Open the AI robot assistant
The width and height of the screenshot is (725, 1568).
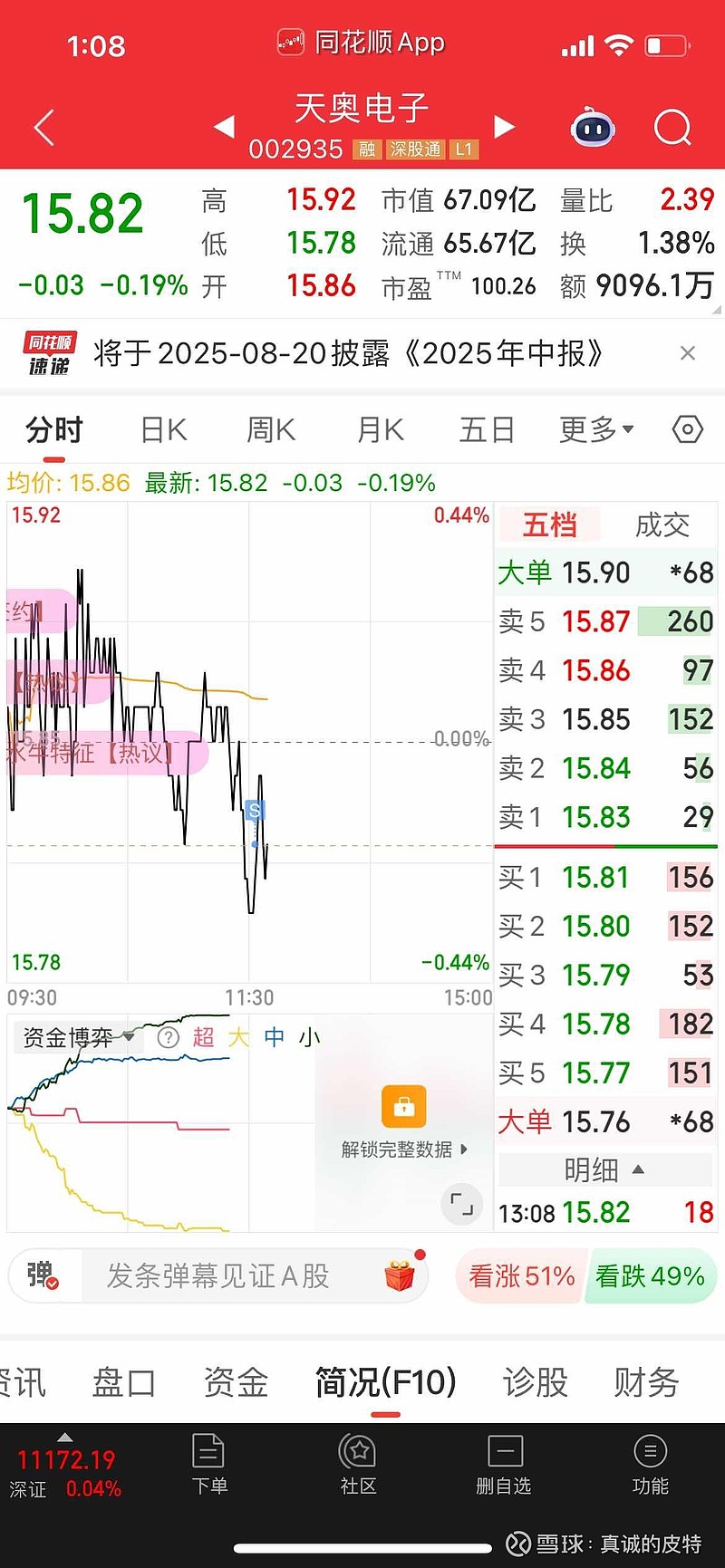[x=593, y=128]
